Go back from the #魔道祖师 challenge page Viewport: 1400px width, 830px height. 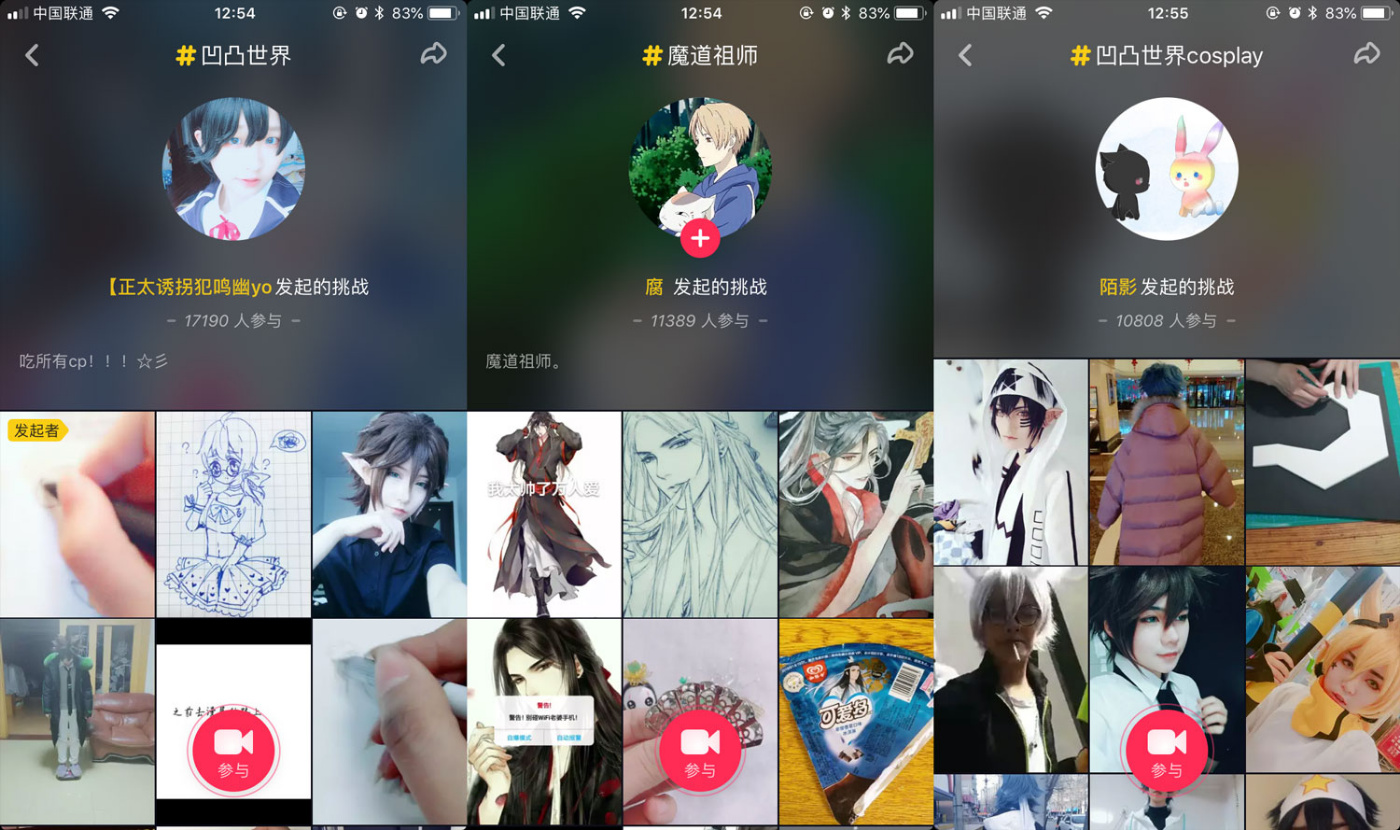coord(499,55)
